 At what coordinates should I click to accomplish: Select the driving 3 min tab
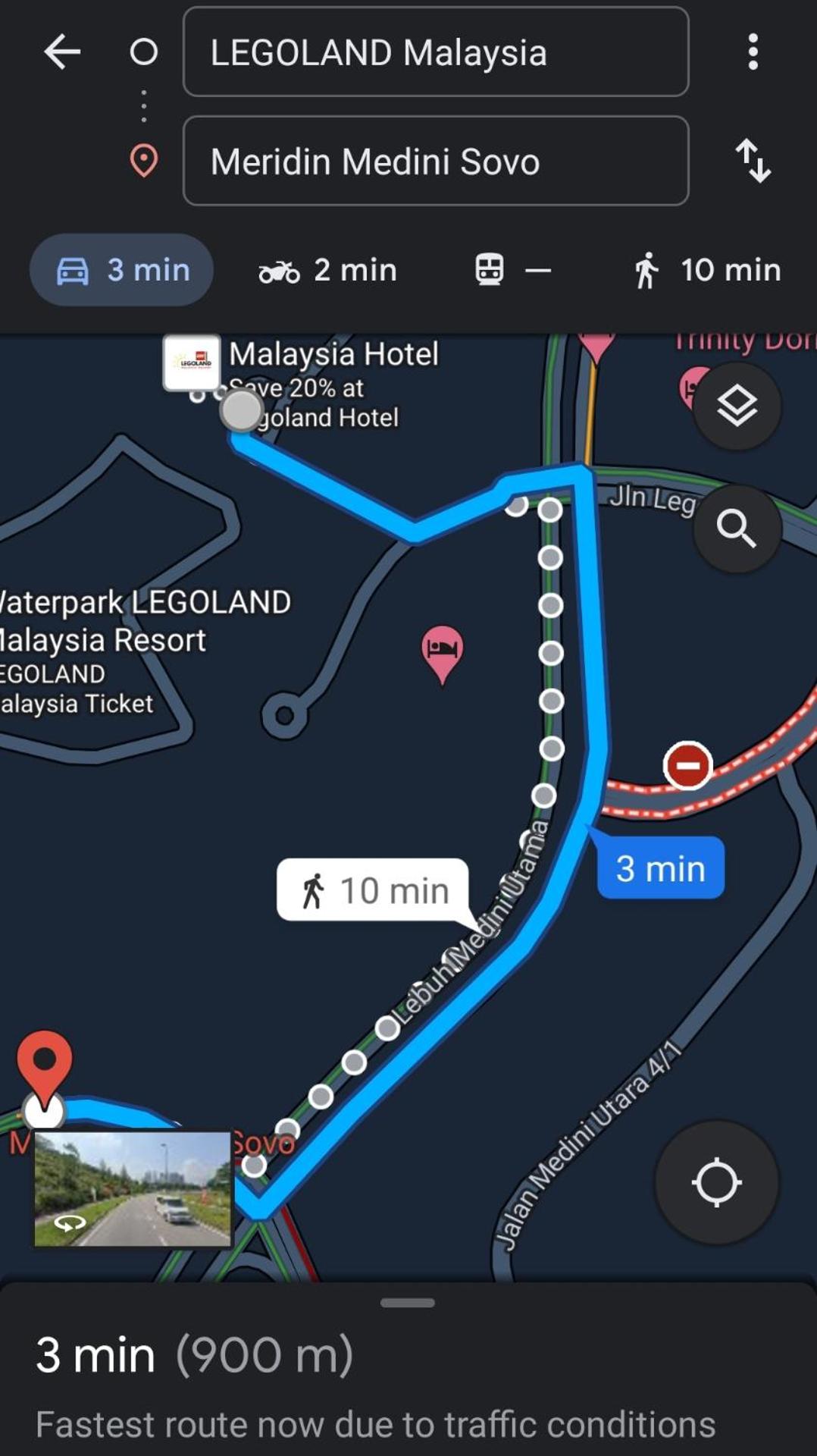tap(121, 270)
